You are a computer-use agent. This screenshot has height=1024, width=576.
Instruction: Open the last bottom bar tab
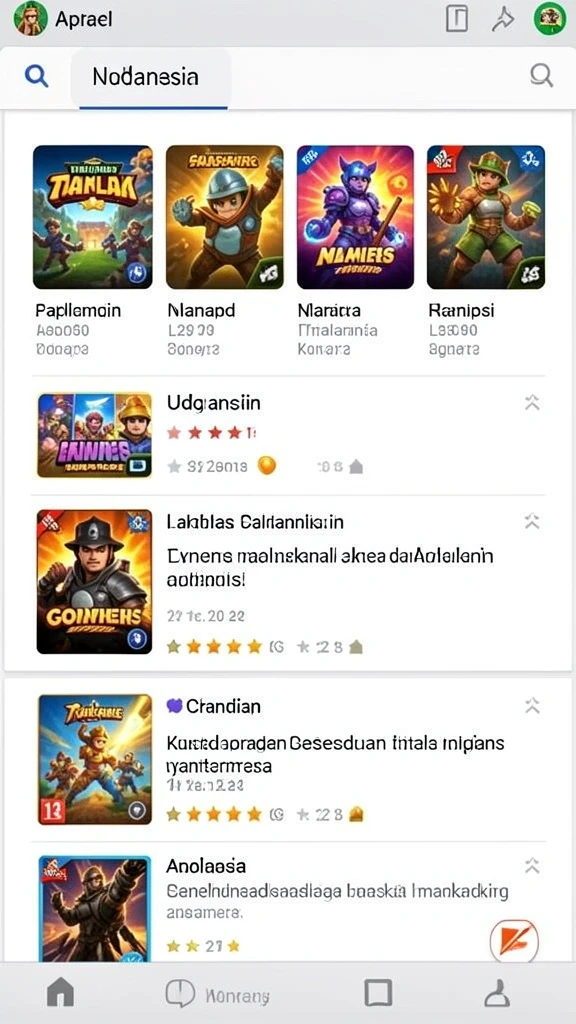coord(497,993)
